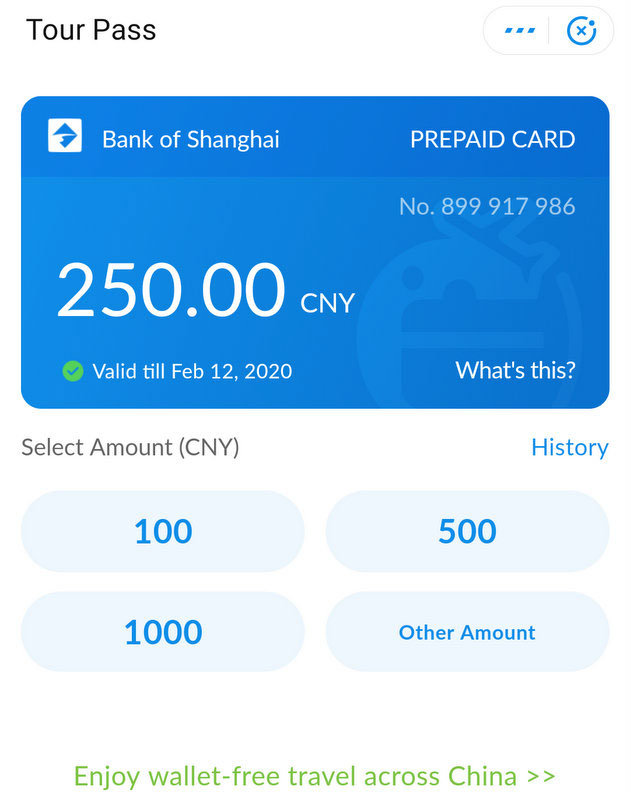The width and height of the screenshot is (630, 800).
Task: Open the three-dot more options menu
Action: tap(520, 31)
